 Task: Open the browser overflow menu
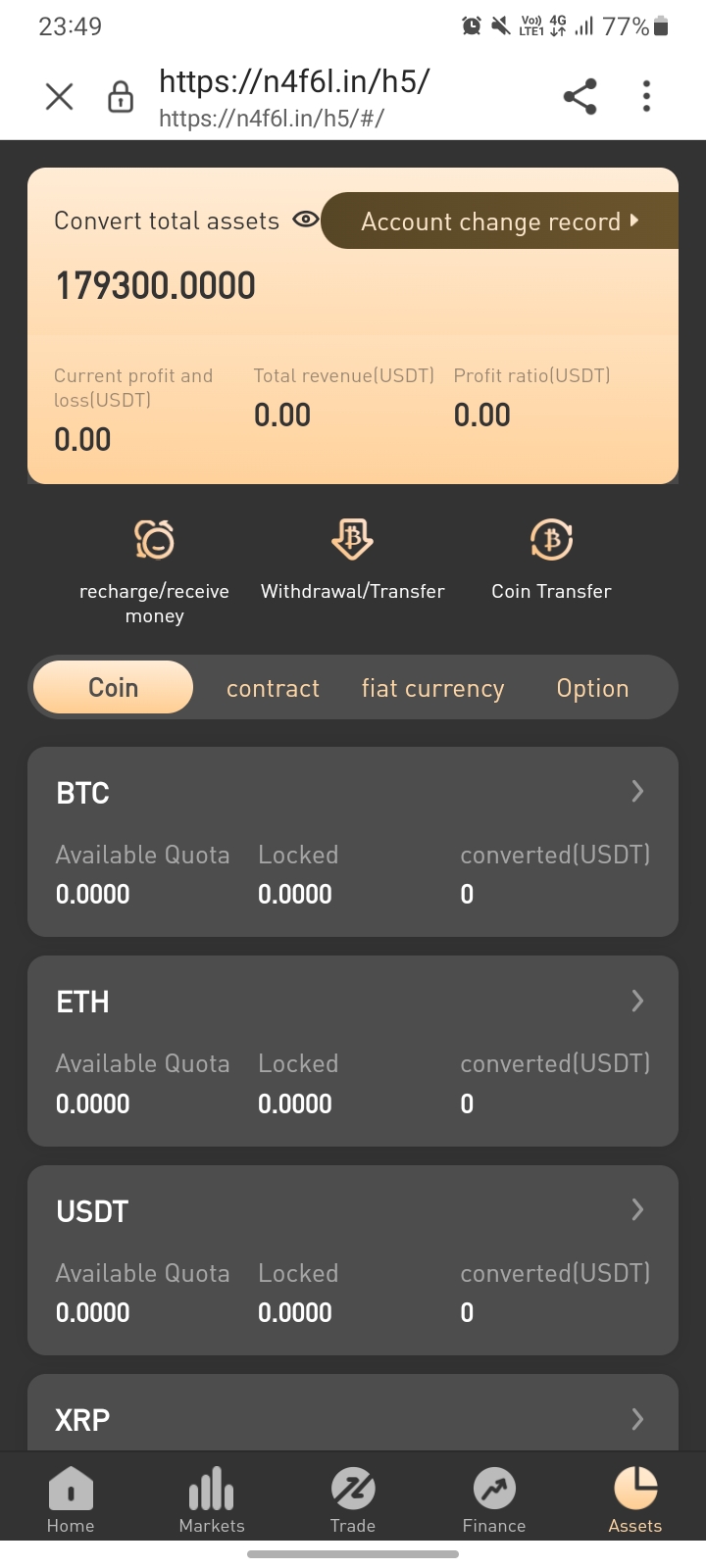tap(646, 96)
